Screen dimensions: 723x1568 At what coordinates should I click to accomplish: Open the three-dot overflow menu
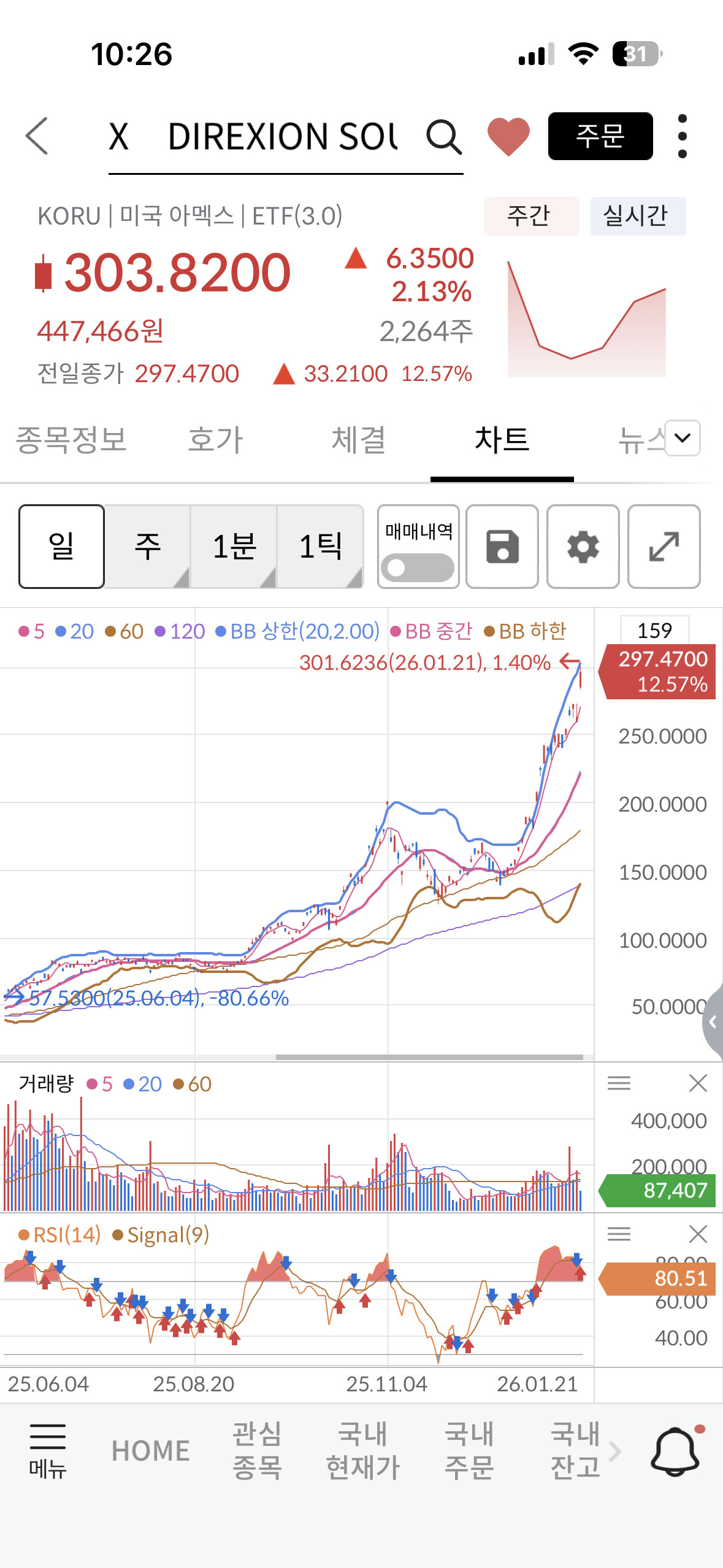pyautogui.click(x=683, y=136)
